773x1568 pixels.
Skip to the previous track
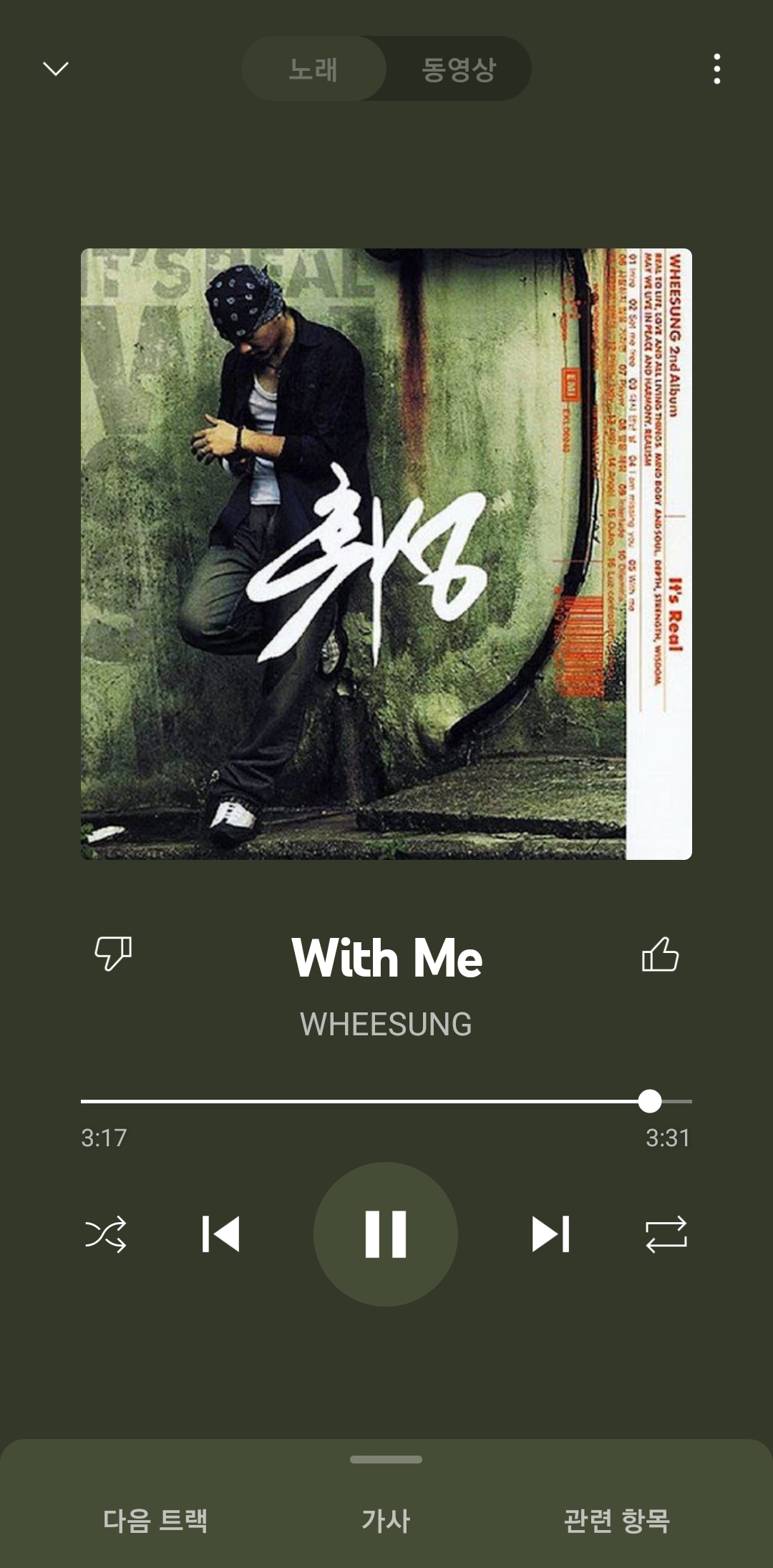coord(220,1234)
